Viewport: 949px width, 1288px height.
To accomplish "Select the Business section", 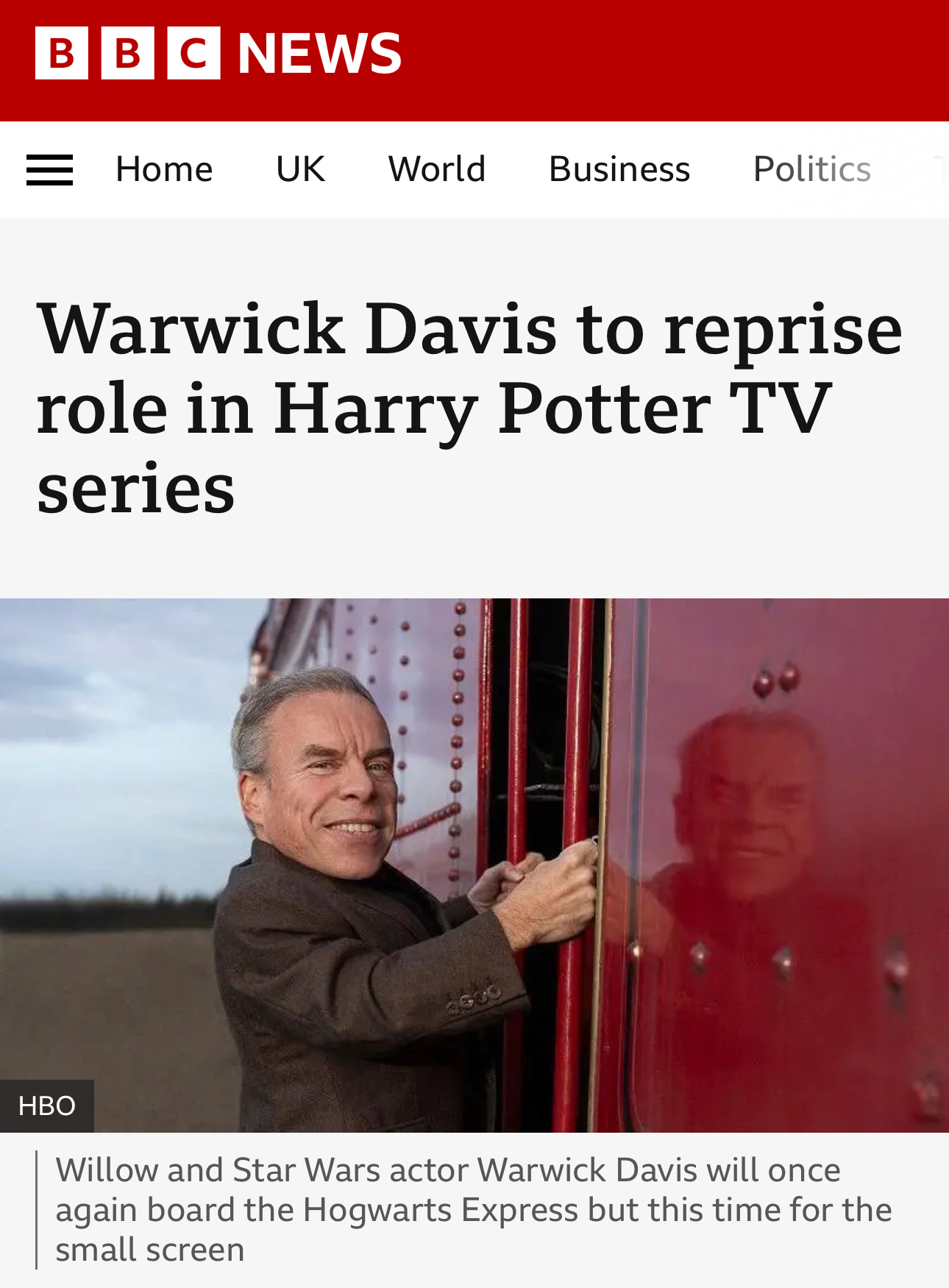I will point(619,170).
